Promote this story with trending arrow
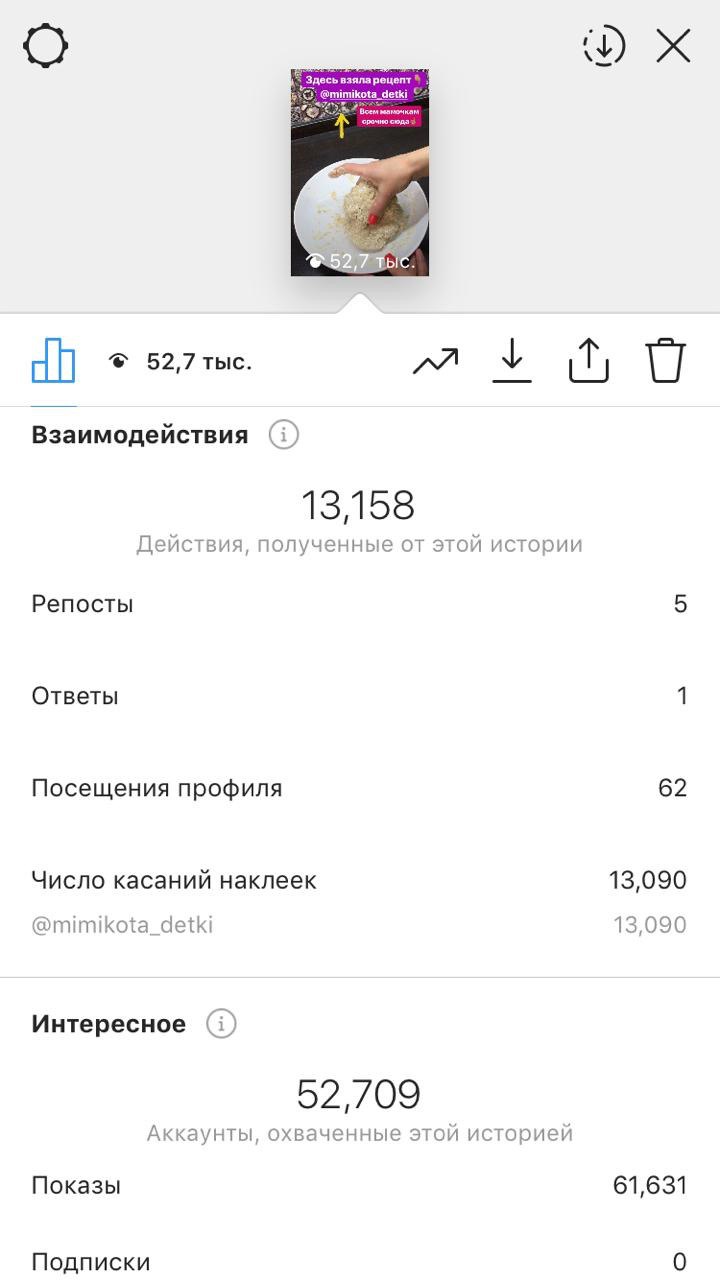Viewport: 720px width, 1280px height. pos(435,361)
